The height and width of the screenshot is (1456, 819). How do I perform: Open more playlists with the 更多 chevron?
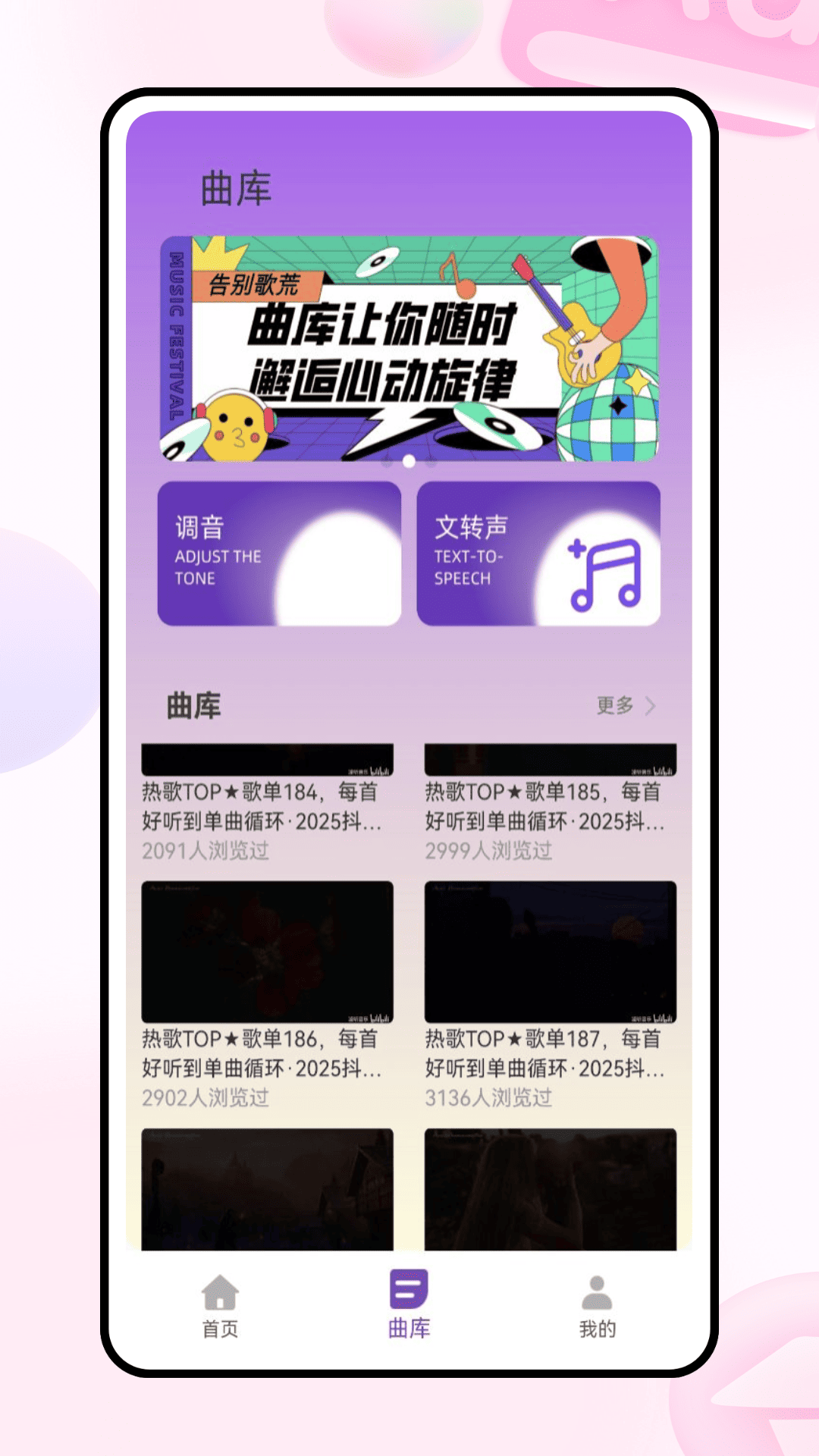(652, 705)
